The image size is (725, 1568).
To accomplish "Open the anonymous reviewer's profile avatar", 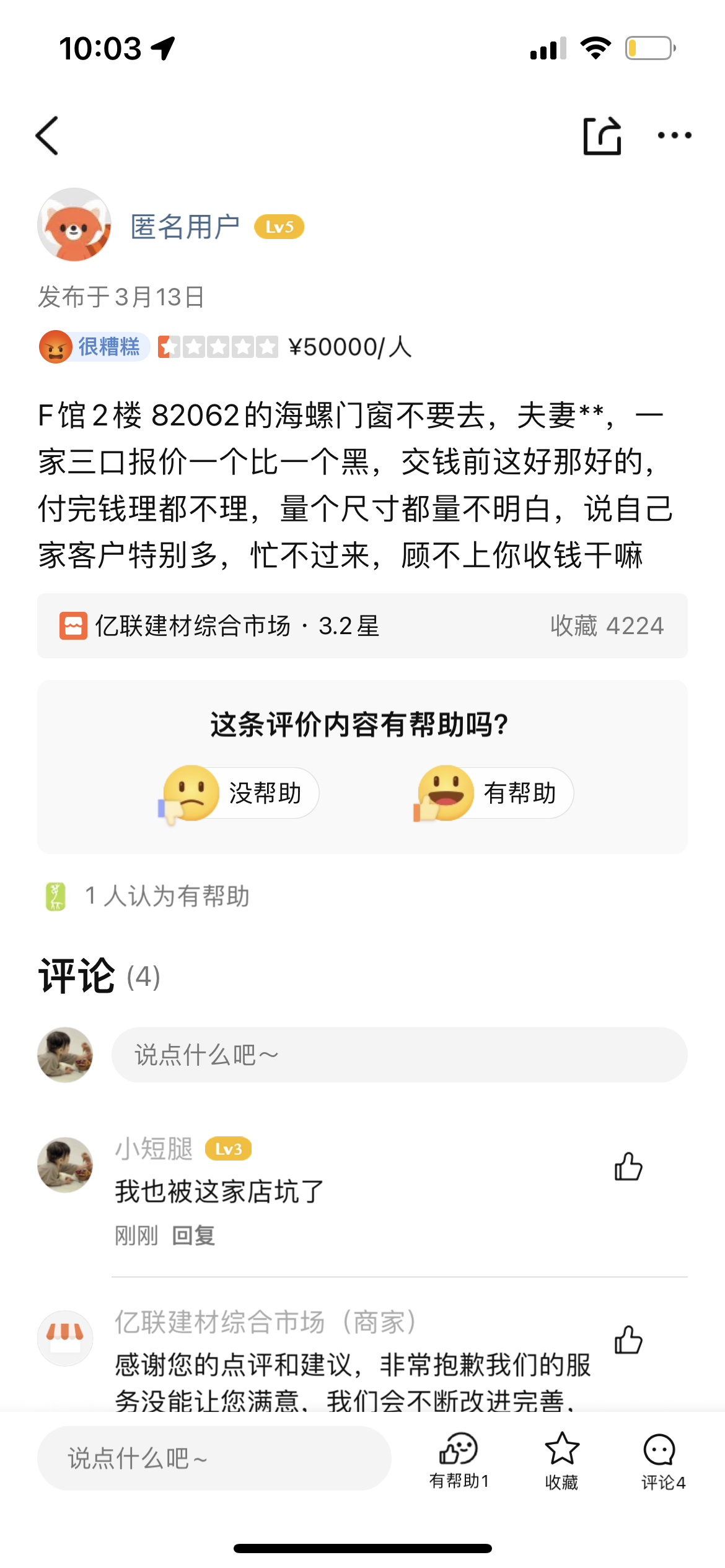I will point(74,225).
